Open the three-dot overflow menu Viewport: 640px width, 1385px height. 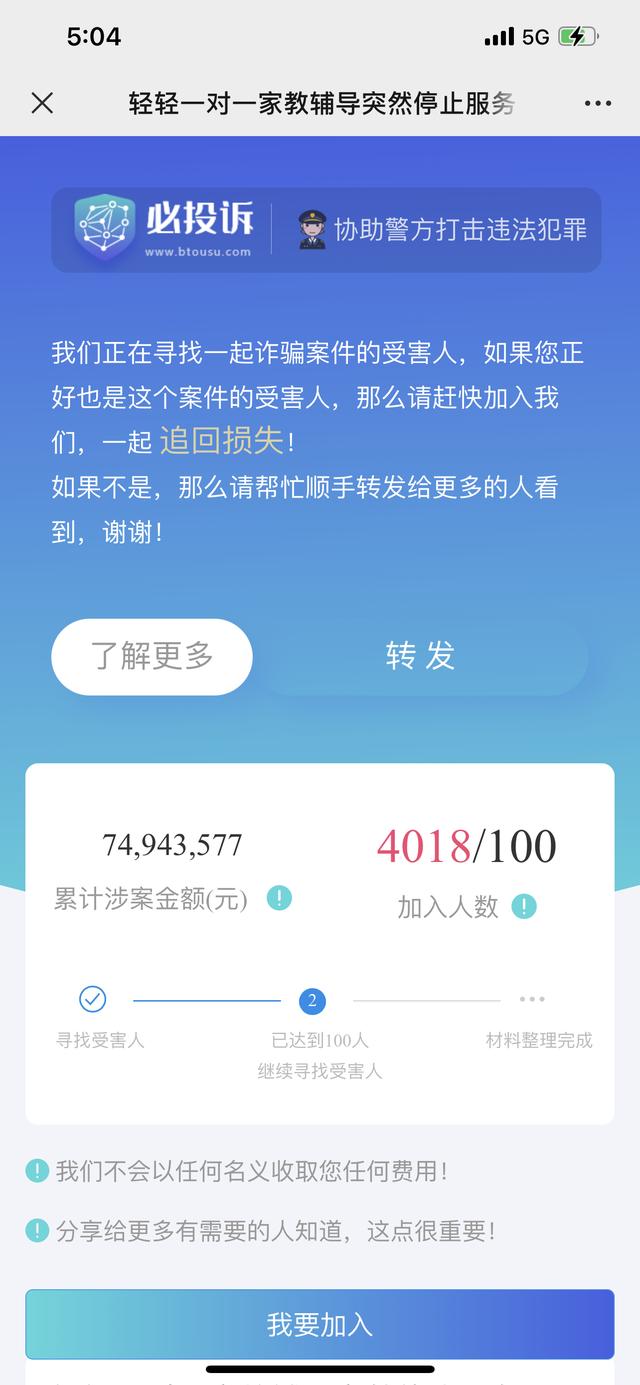point(598,103)
